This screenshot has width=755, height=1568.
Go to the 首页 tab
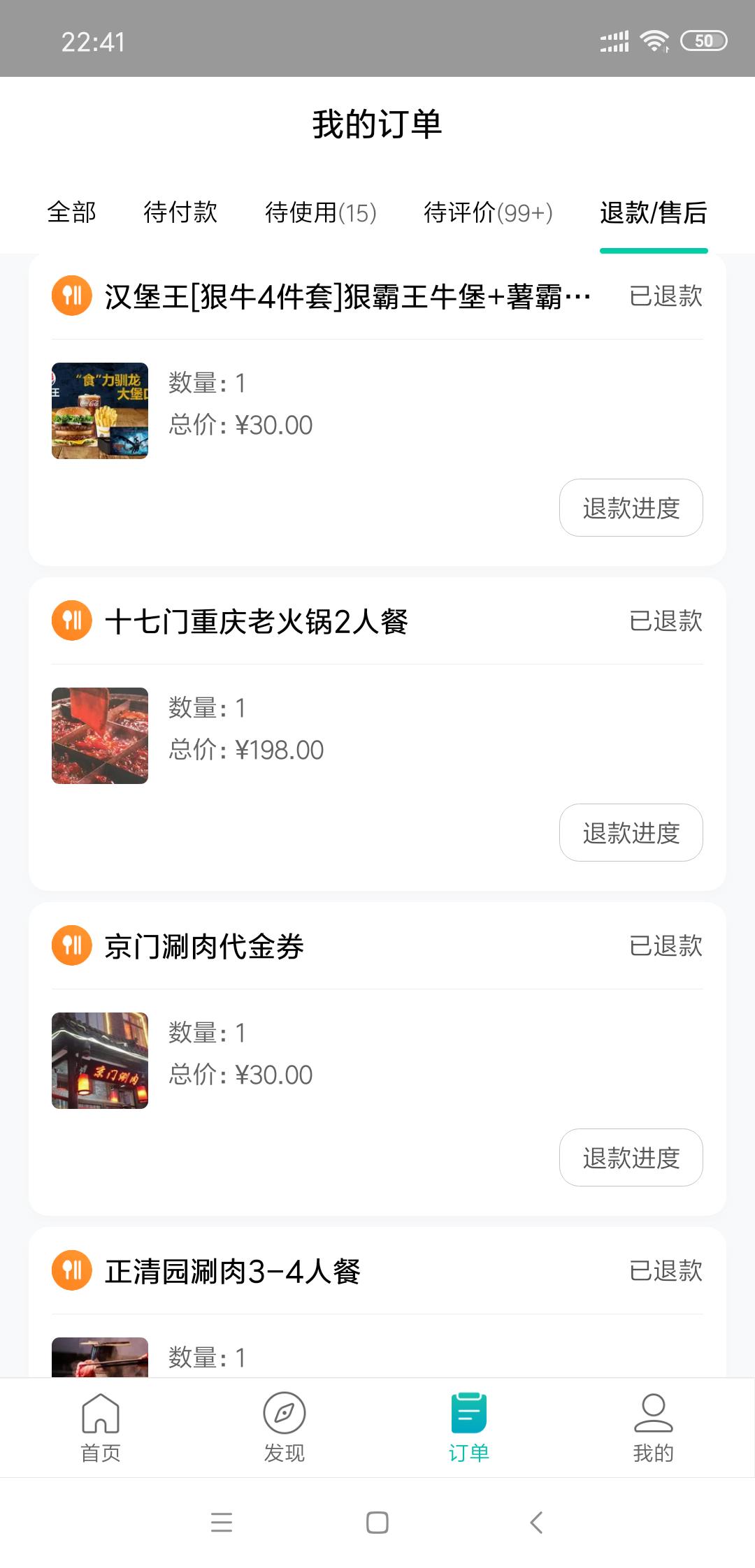(x=101, y=1427)
